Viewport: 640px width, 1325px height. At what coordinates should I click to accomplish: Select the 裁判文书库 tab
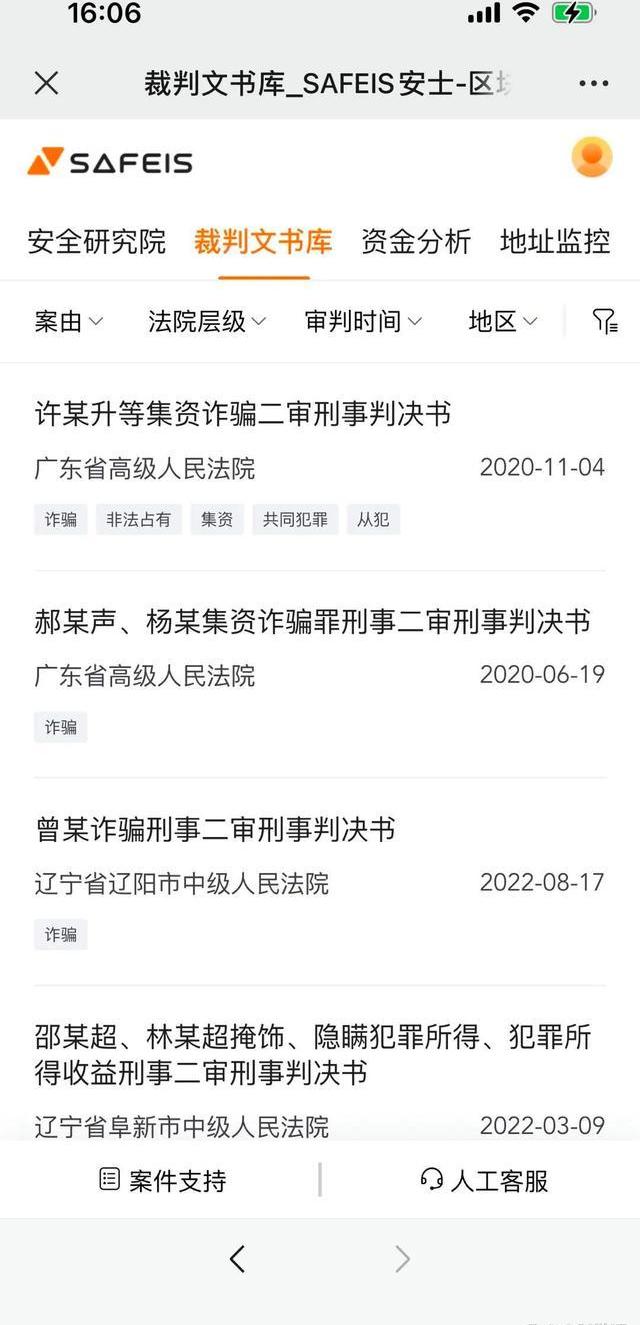pyautogui.click(x=263, y=241)
